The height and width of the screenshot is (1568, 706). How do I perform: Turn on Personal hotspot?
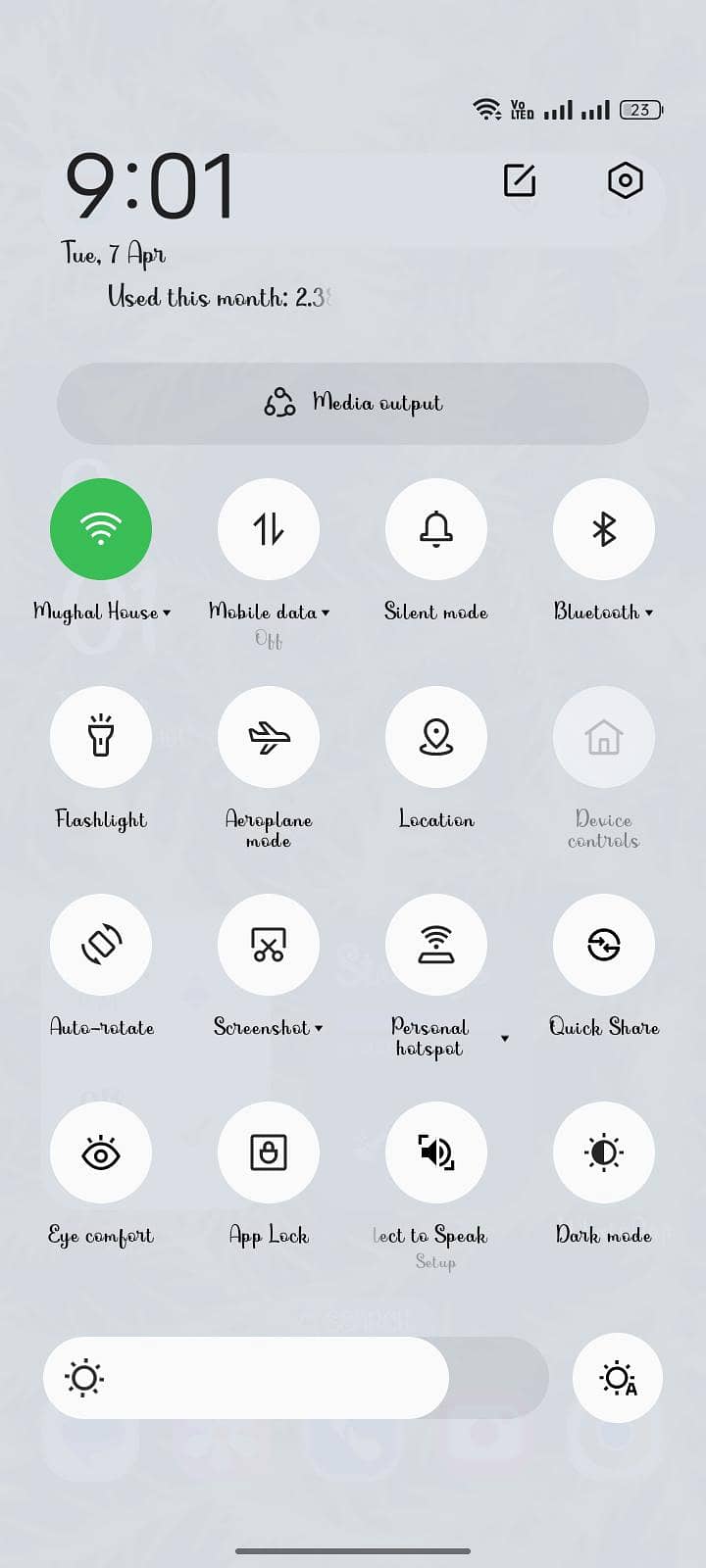436,945
